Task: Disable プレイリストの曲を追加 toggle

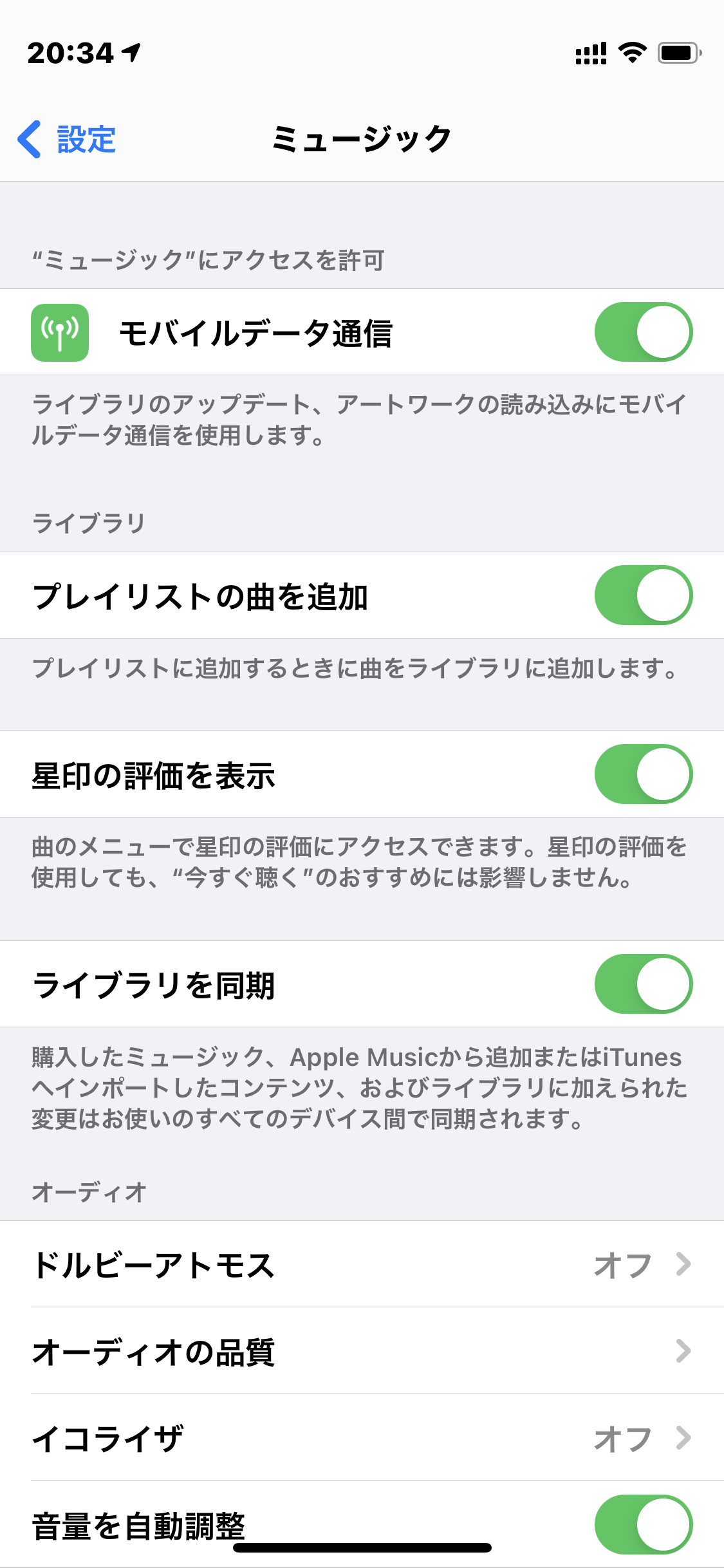Action: coord(643,595)
